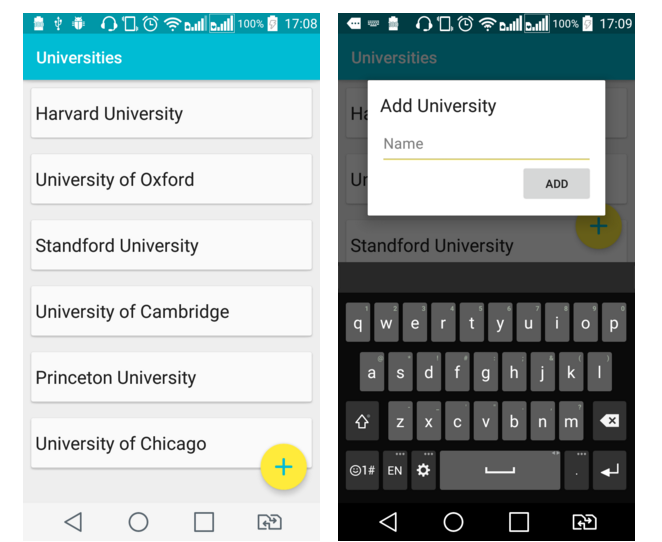Confirm with the ADD button
This screenshot has width=662, height=542.
556,184
